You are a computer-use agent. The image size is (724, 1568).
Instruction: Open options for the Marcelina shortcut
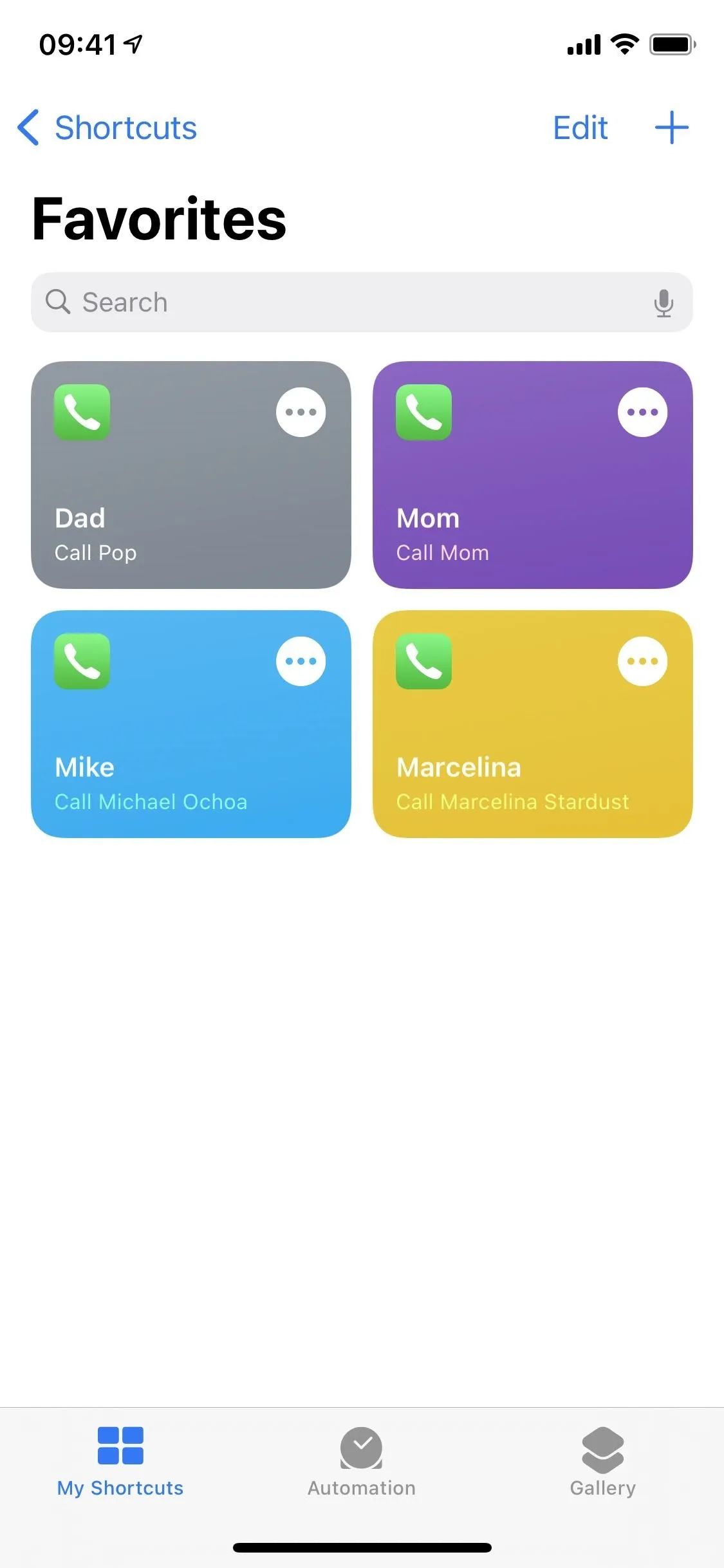[x=642, y=661]
